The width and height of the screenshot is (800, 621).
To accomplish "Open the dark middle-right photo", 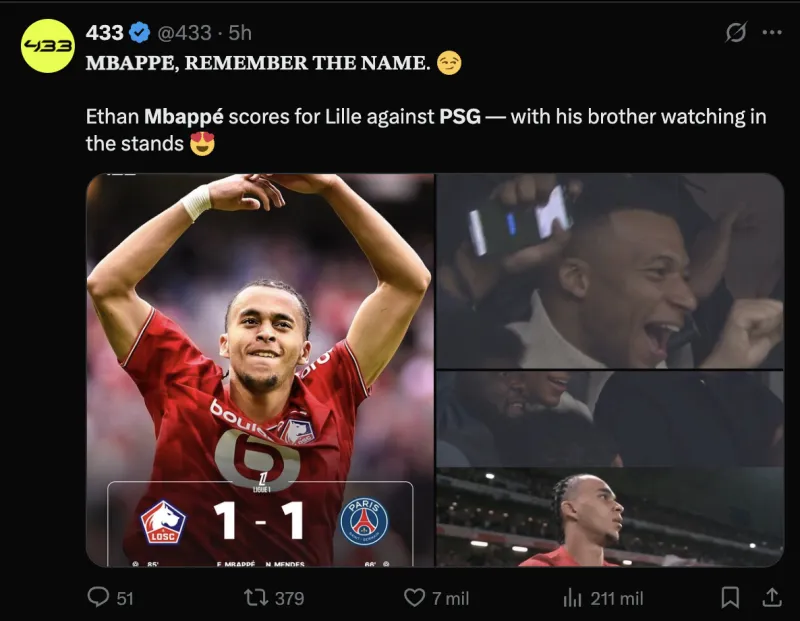I will click(610, 418).
